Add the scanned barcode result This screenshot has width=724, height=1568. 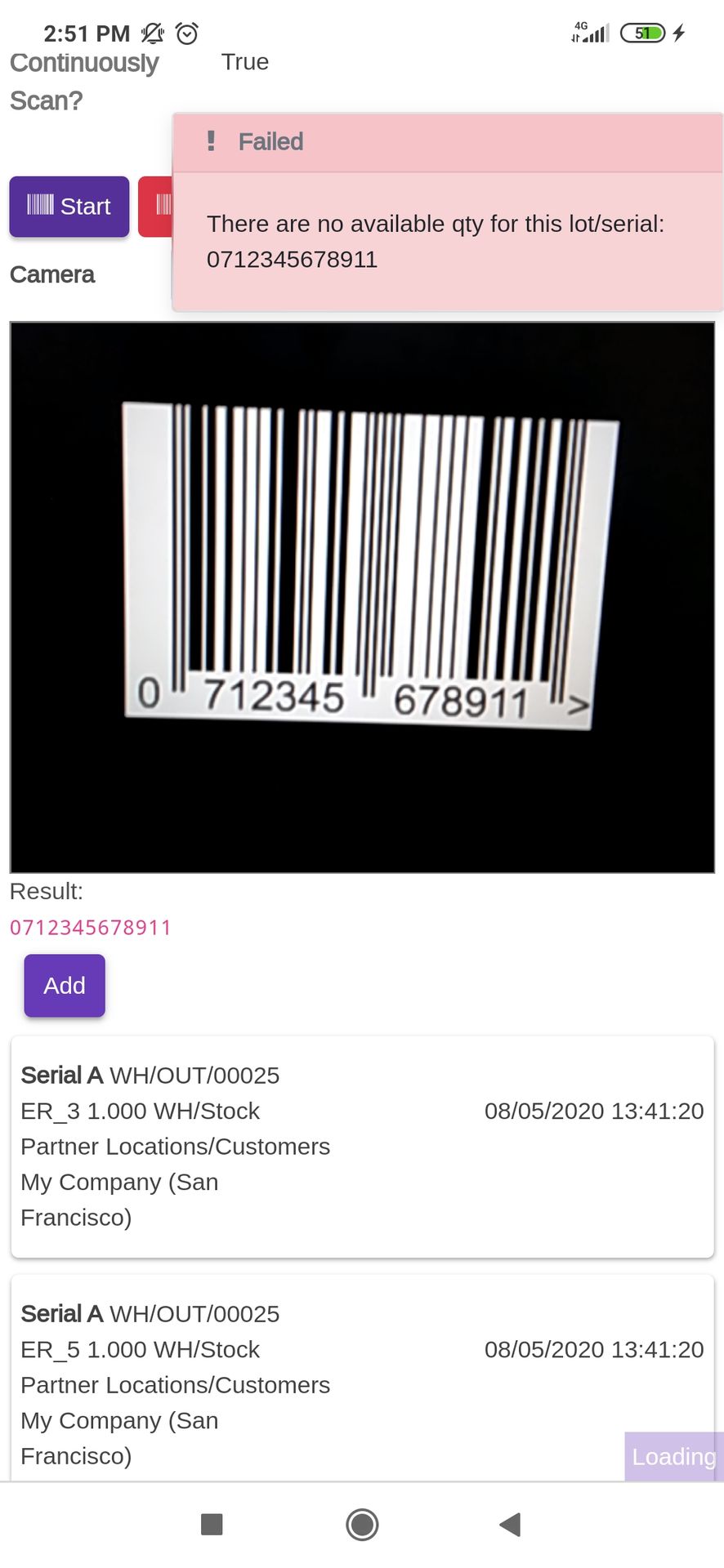[x=65, y=985]
